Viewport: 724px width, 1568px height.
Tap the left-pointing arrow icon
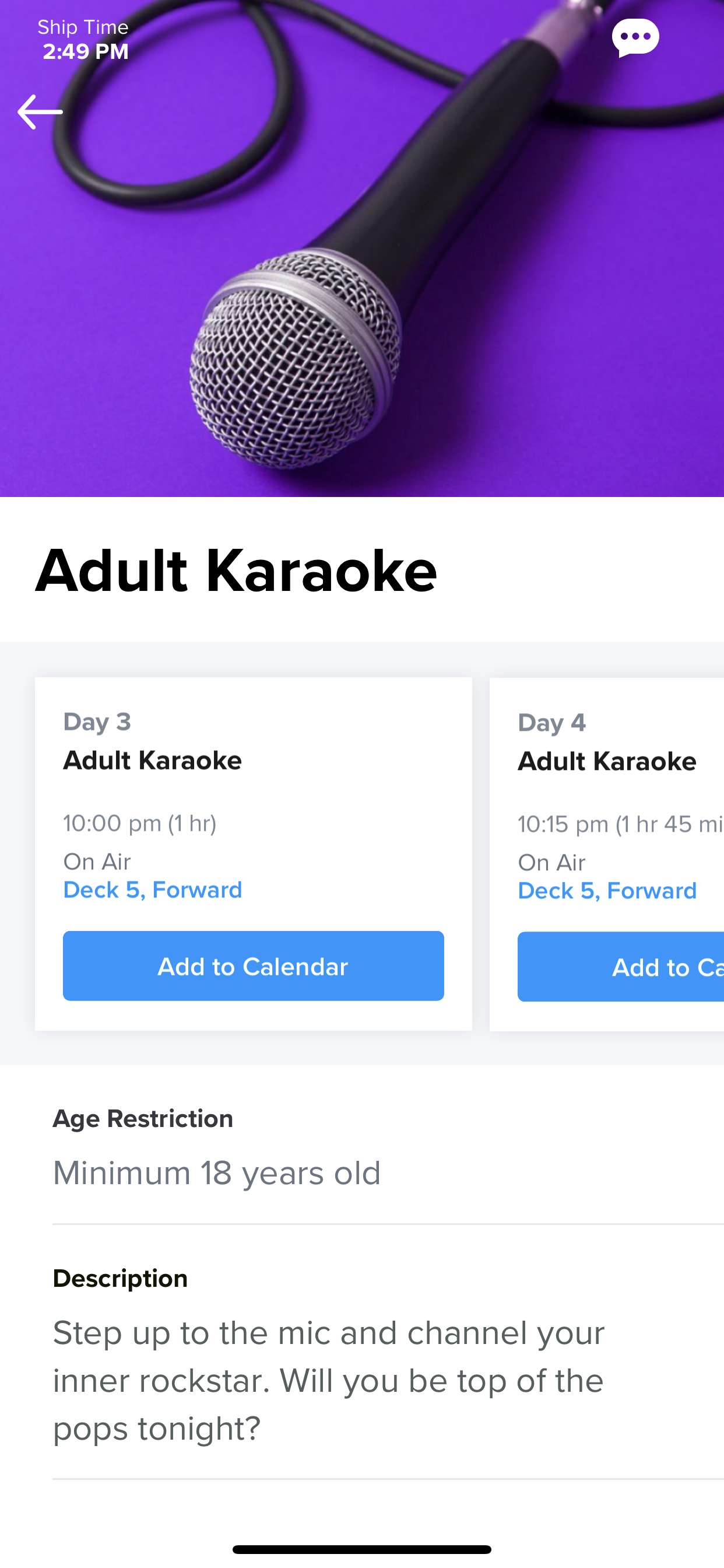pos(37,112)
